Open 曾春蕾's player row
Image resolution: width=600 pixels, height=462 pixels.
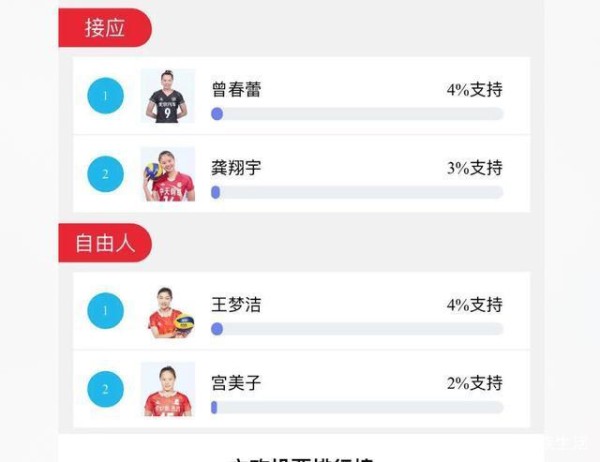[237, 90]
